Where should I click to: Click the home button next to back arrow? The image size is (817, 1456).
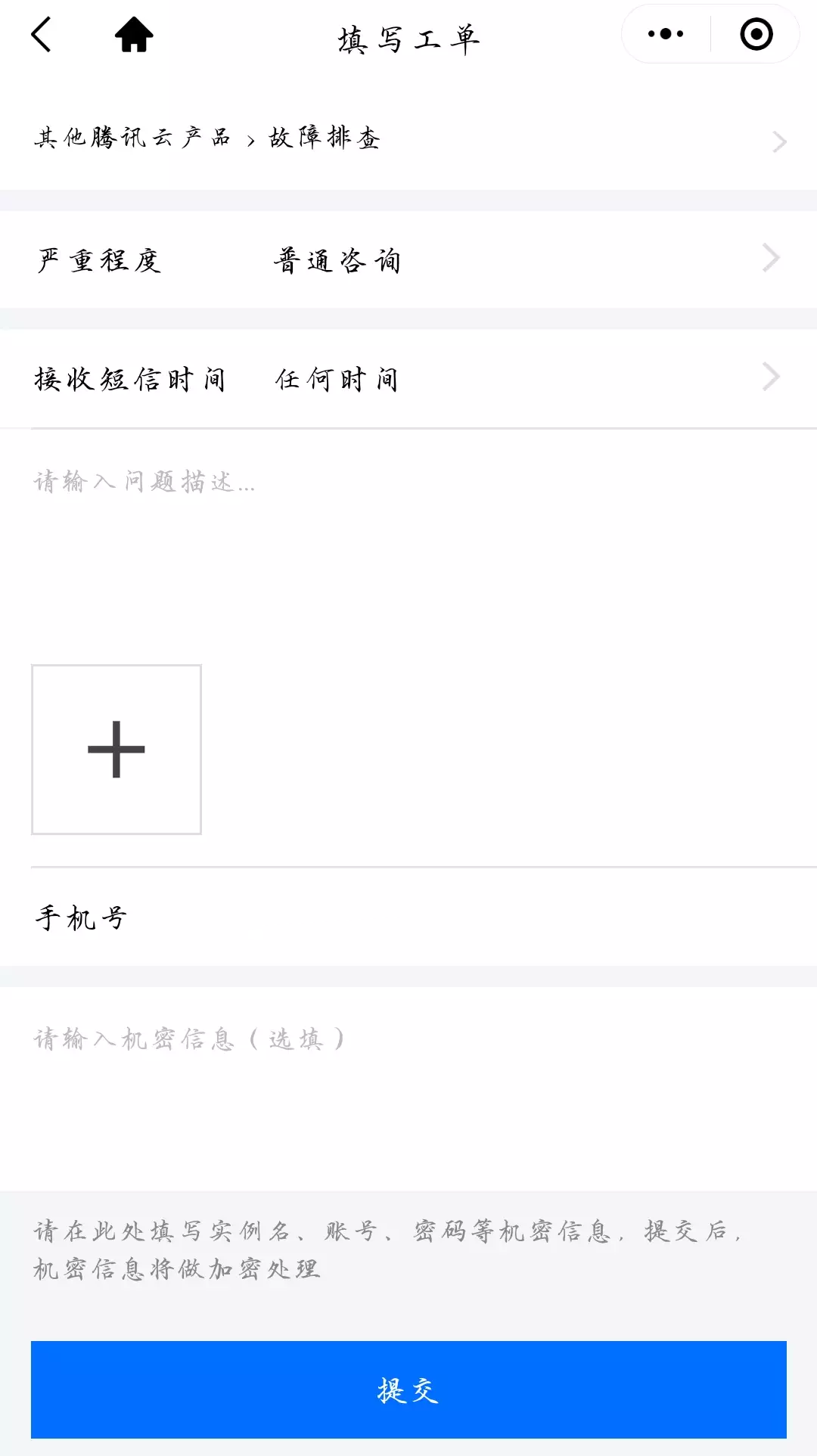[133, 34]
